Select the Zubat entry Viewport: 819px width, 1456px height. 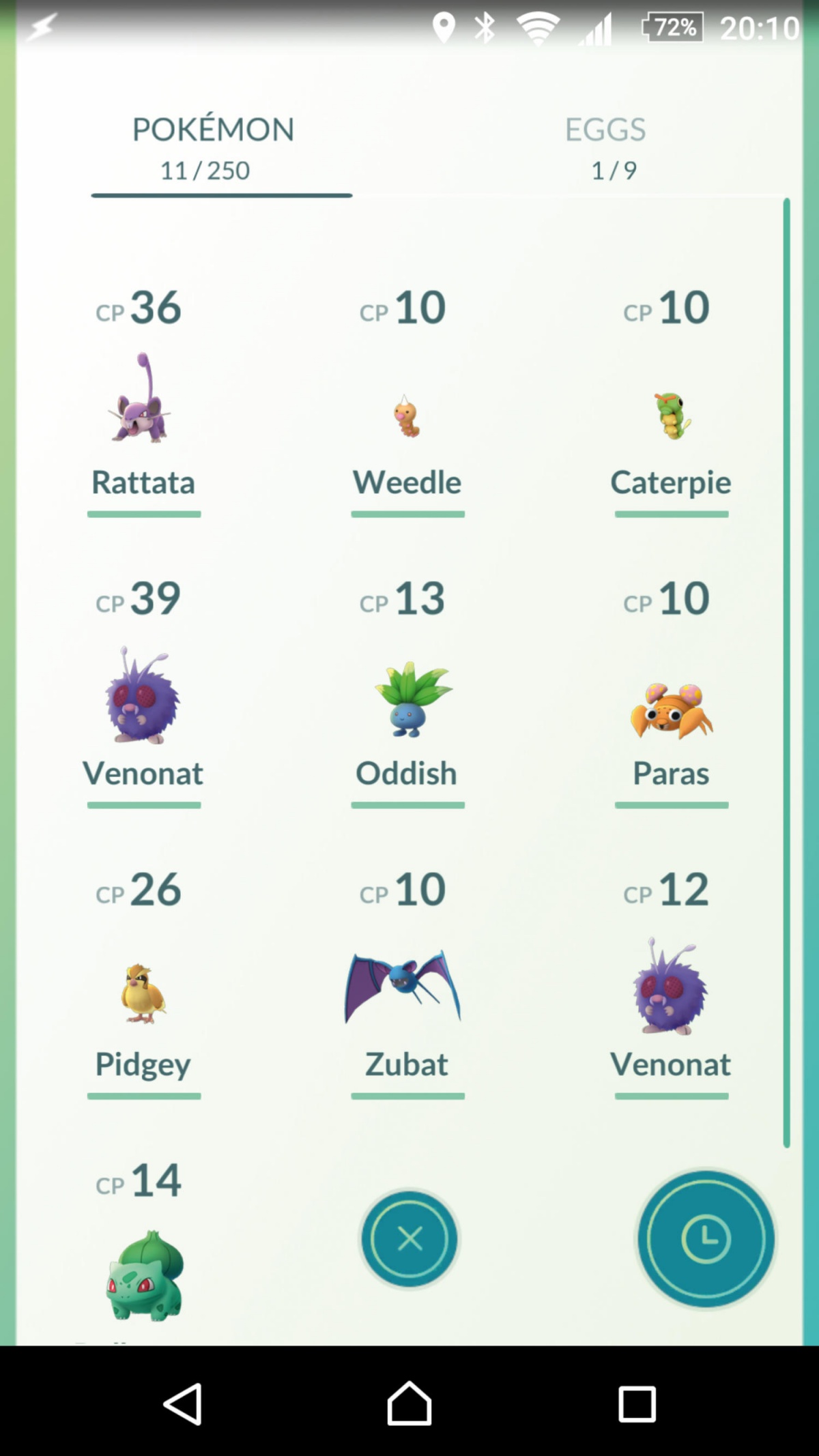click(x=407, y=989)
